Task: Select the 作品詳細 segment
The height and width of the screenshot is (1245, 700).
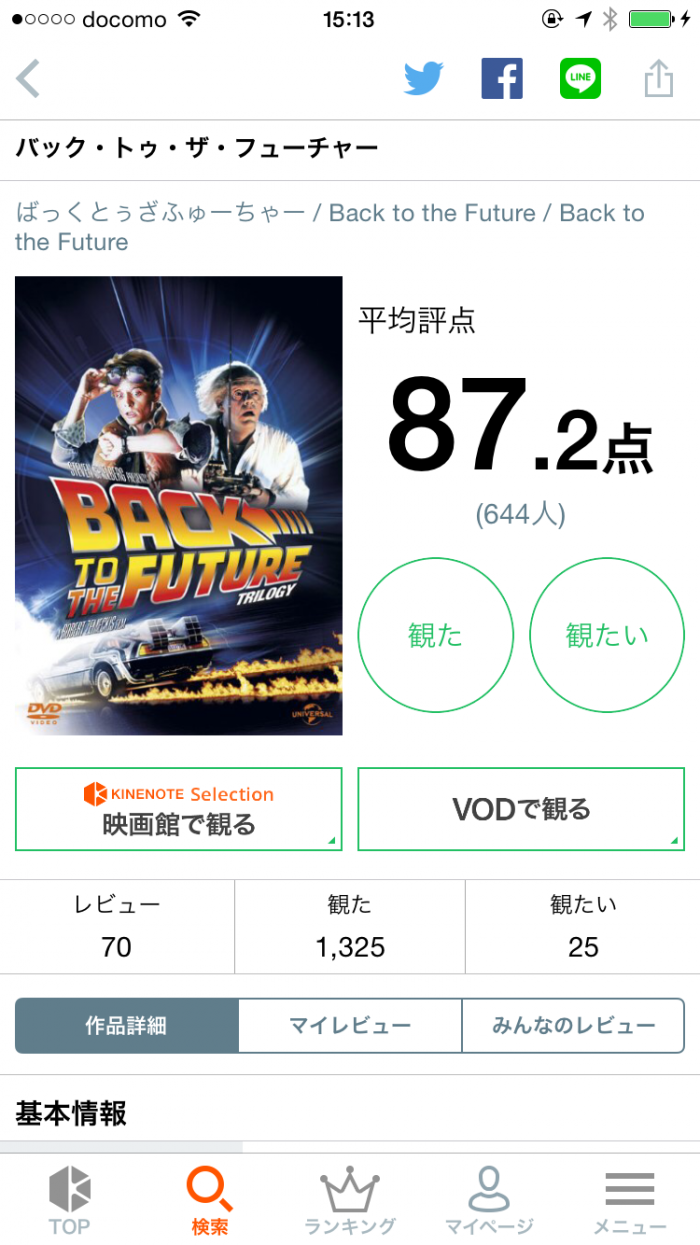Action: (x=127, y=1026)
